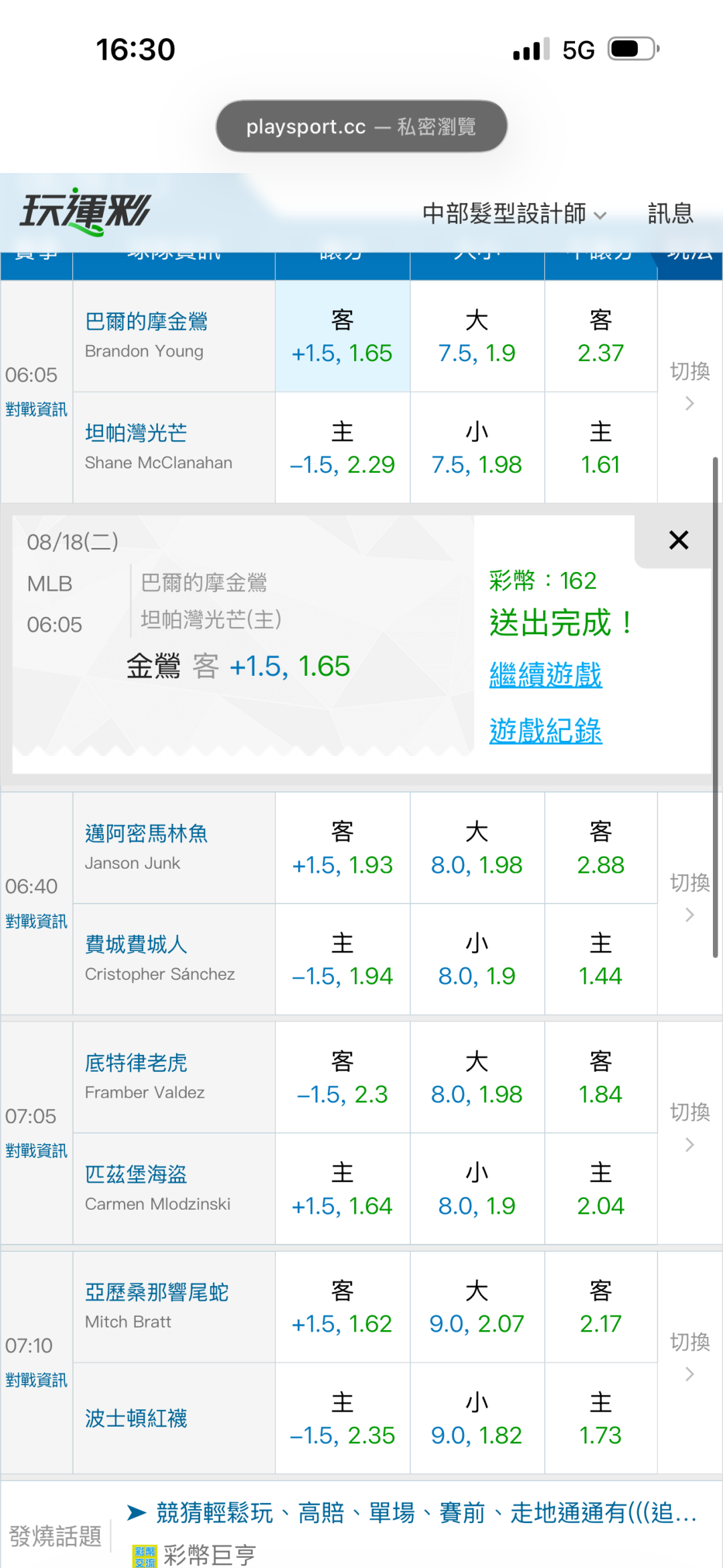Select 費城費城人 moneyline 主 1.44

click(600, 959)
